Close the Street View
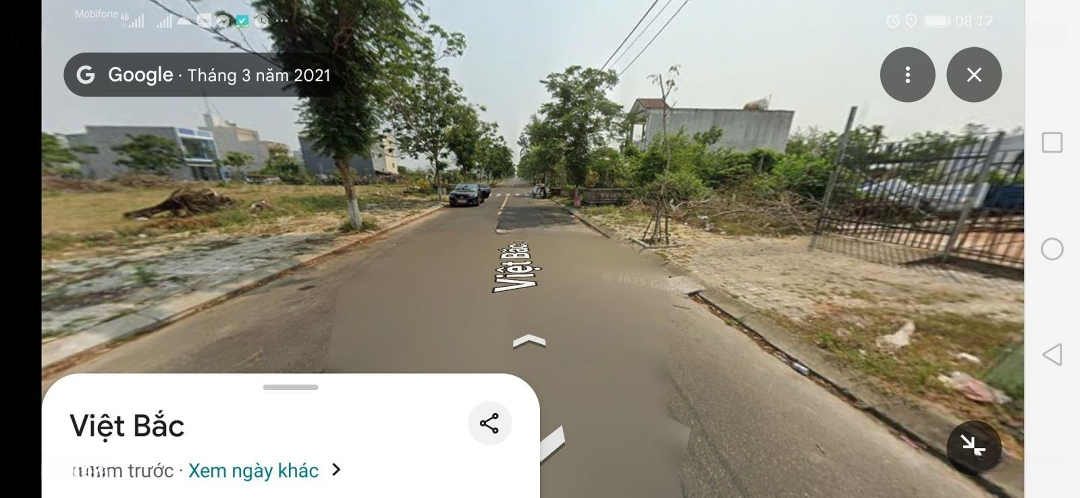Screen dimensions: 1080x498 974,75
